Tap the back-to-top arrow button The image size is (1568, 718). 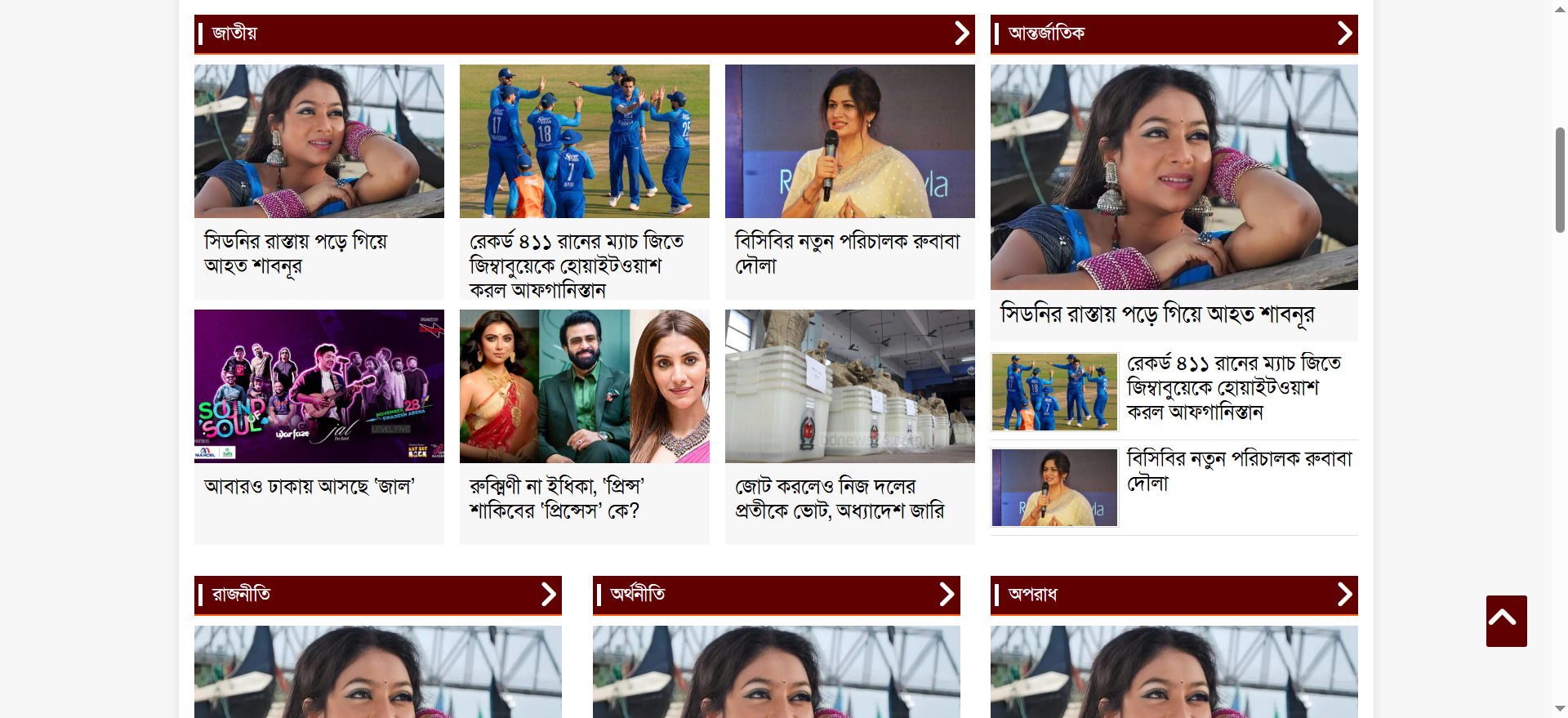point(1506,621)
